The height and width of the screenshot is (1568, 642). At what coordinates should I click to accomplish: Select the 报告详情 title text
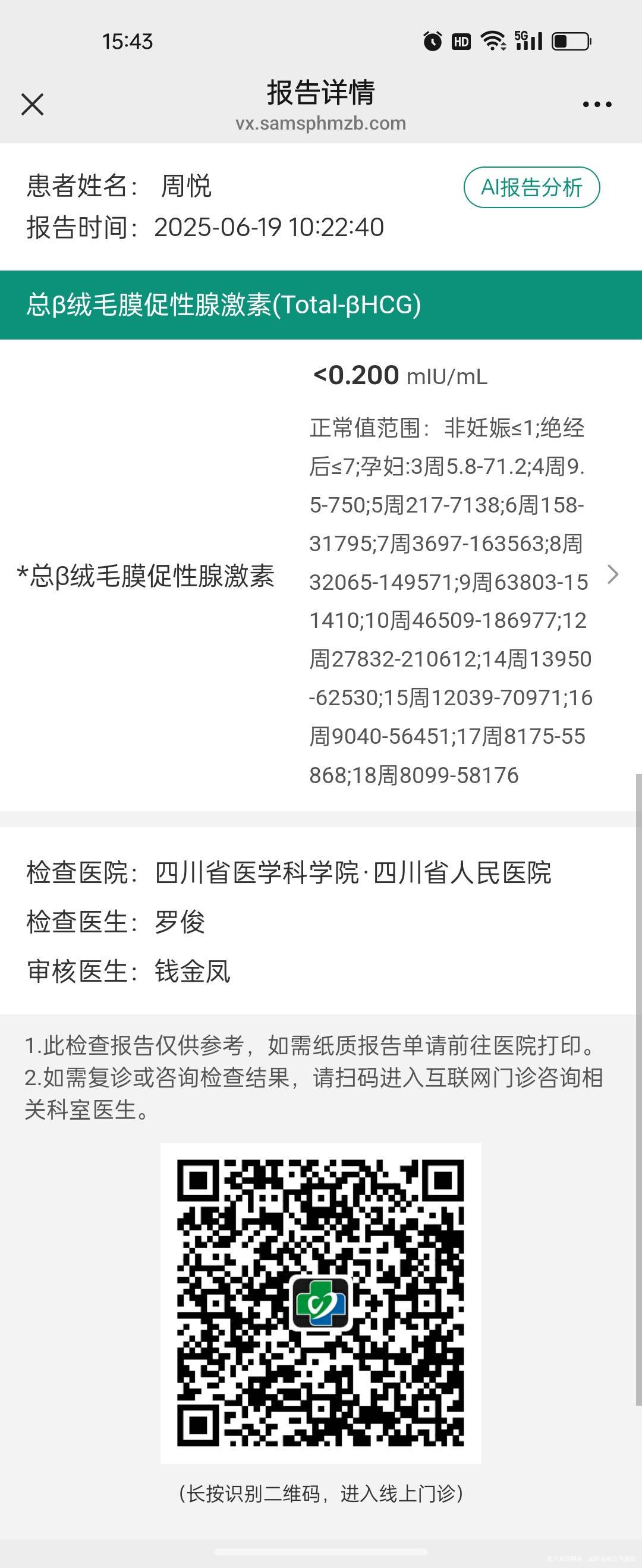coord(320,93)
